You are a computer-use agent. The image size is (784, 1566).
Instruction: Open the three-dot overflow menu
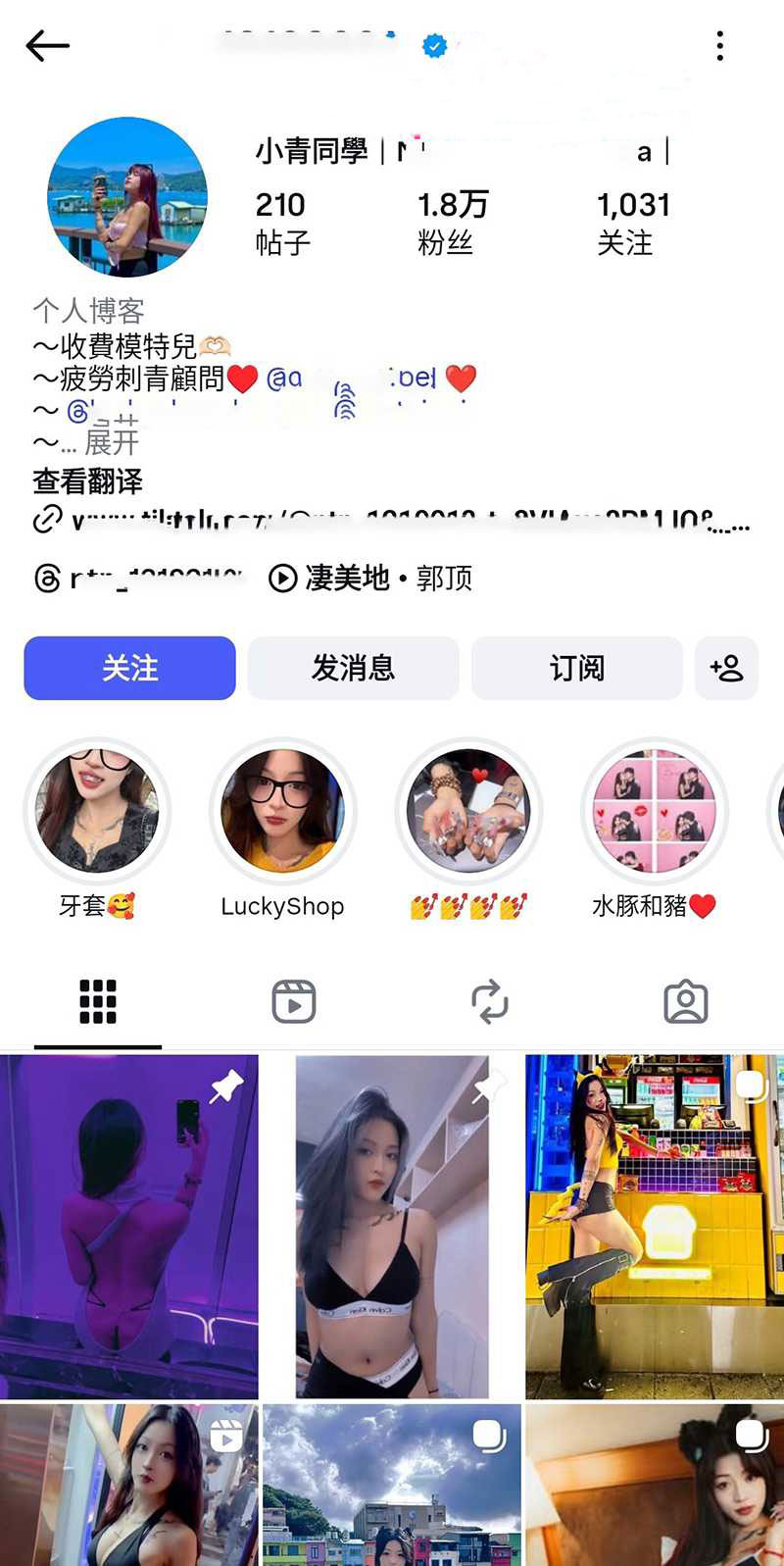click(x=720, y=45)
